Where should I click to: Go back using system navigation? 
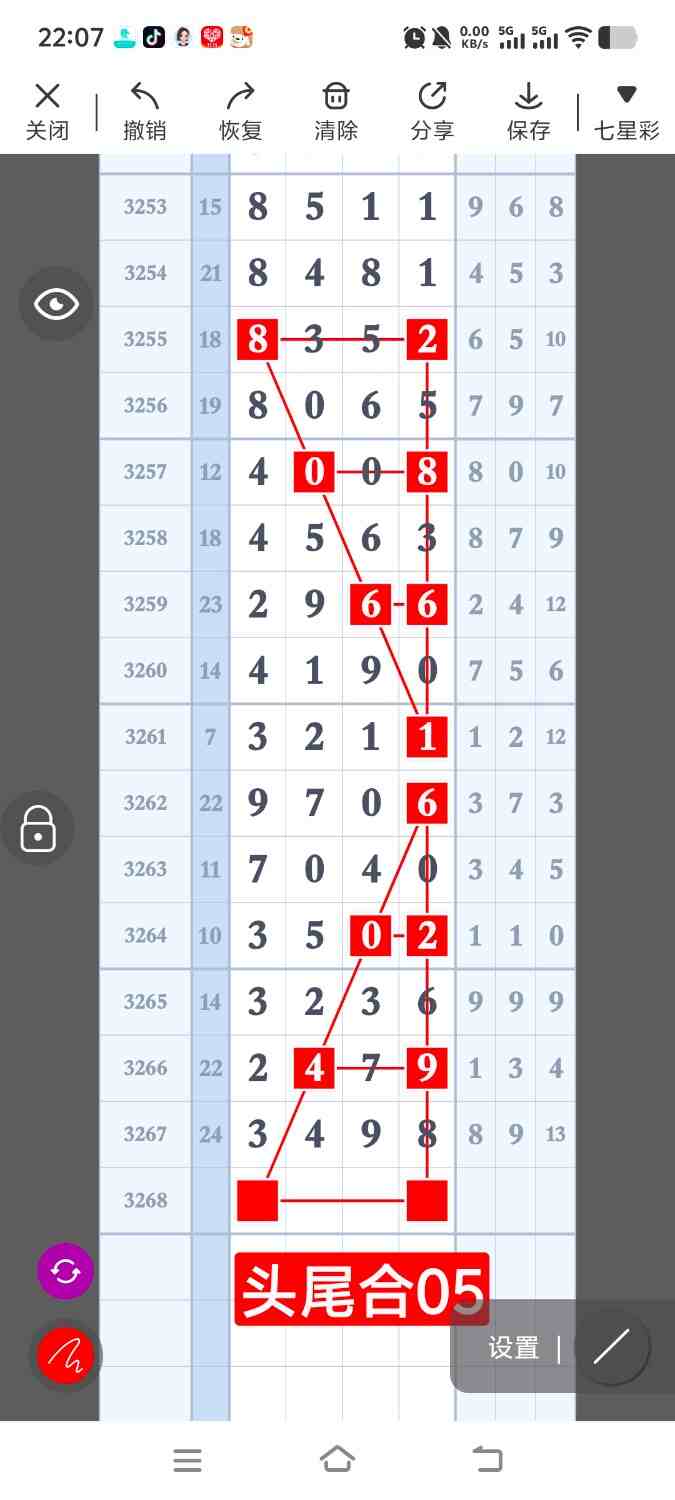pyautogui.click(x=487, y=1460)
